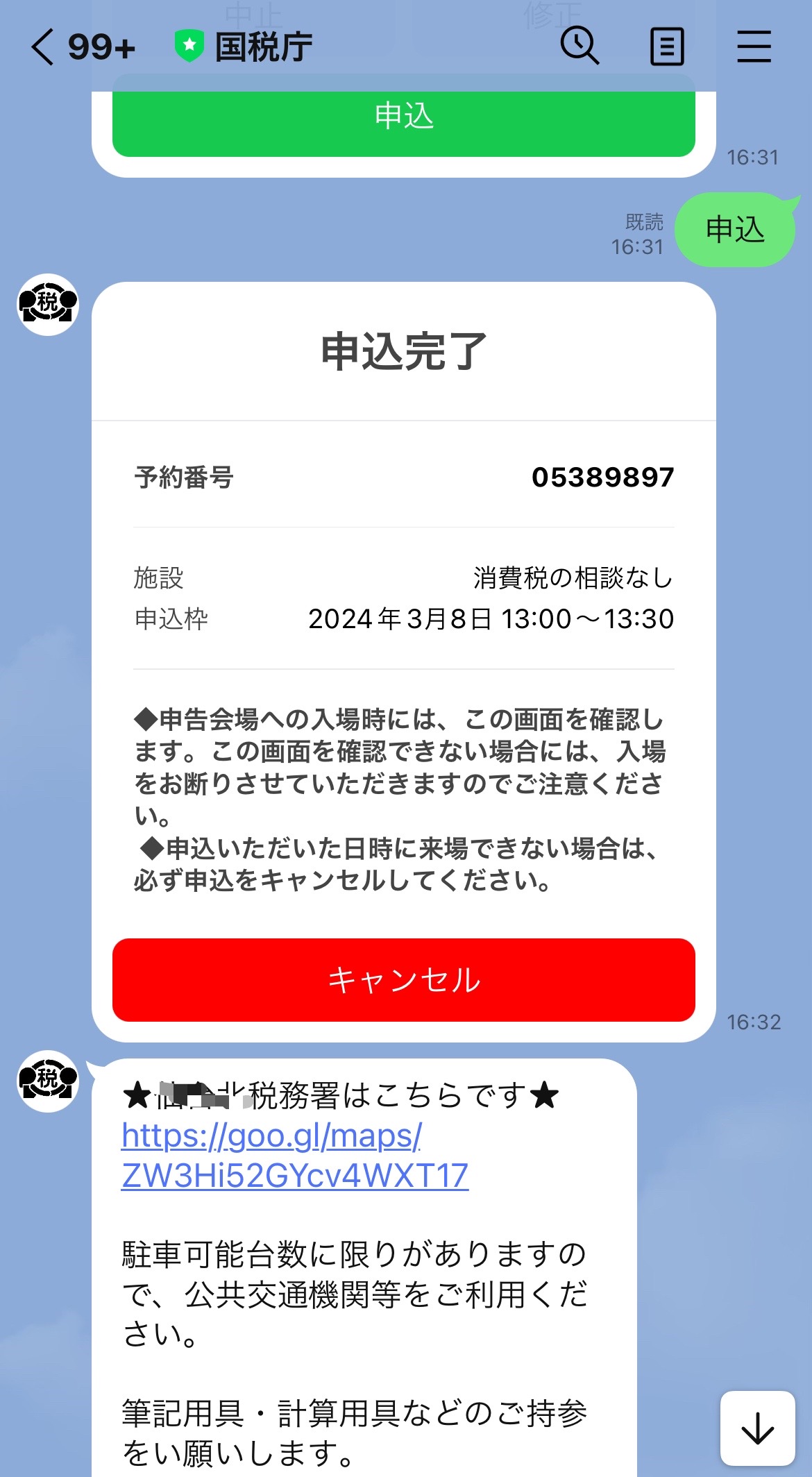
Task: Jump to latest message with down arrow
Action: (758, 1428)
